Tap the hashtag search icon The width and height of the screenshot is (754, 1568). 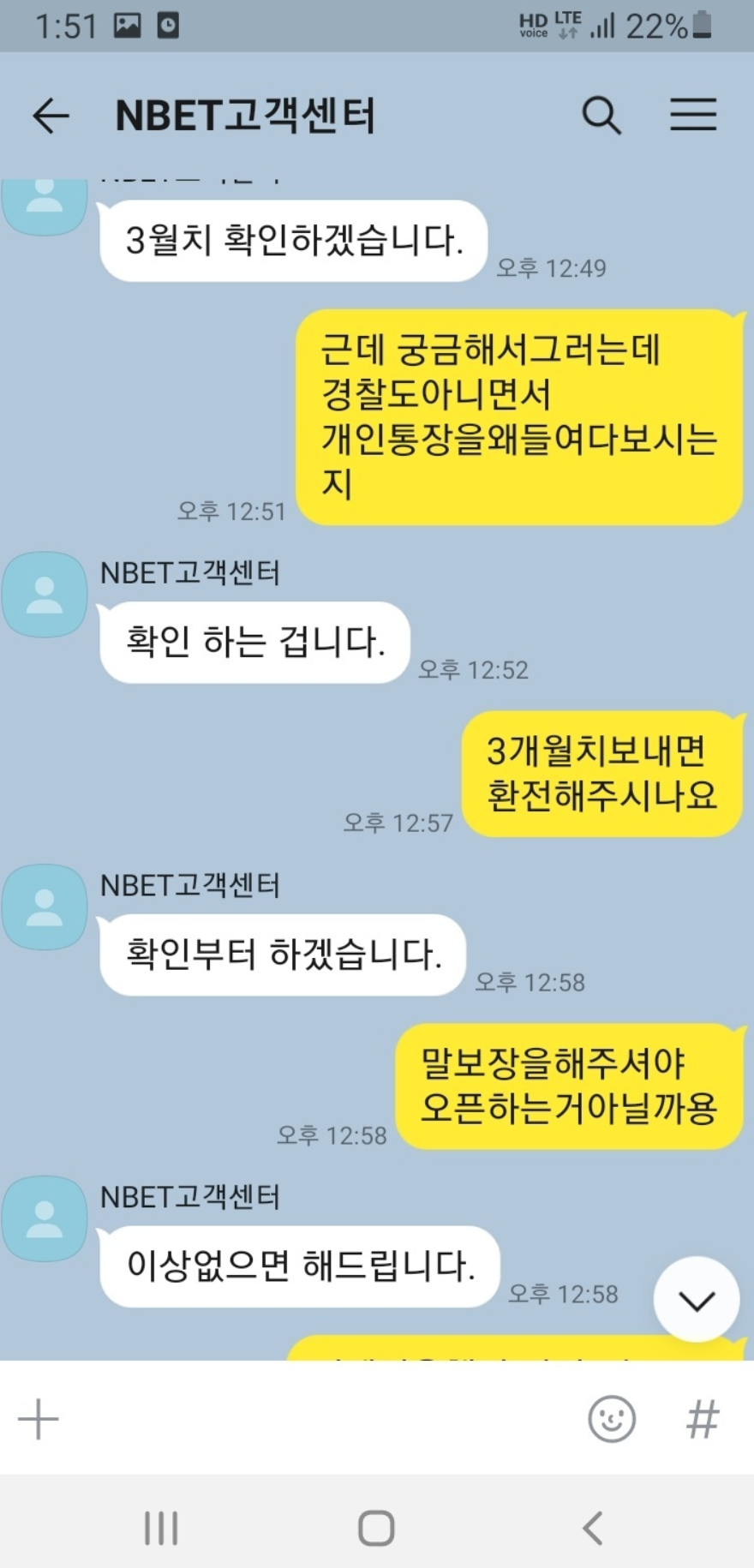click(703, 1419)
